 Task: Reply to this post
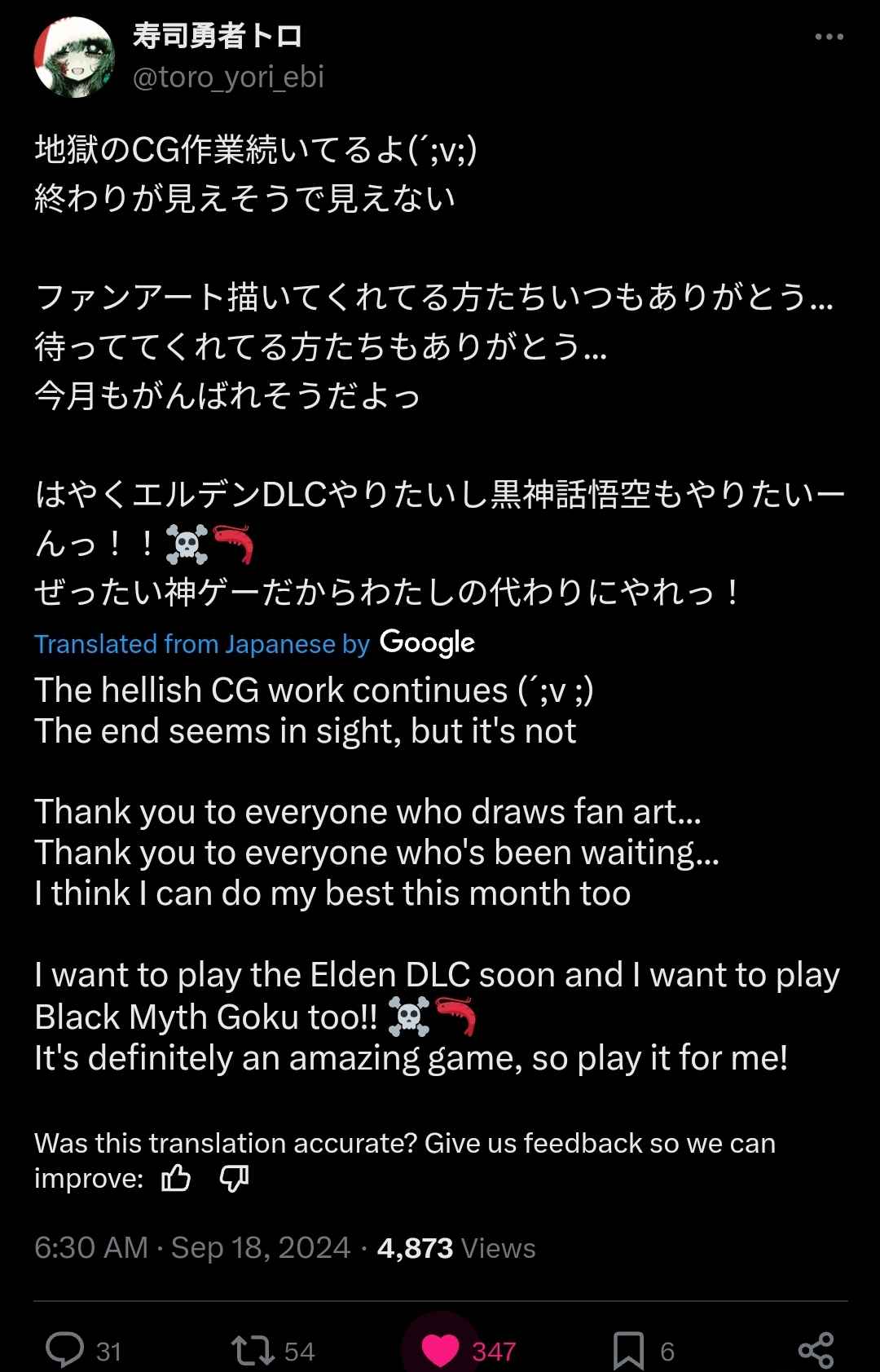[x=65, y=1350]
